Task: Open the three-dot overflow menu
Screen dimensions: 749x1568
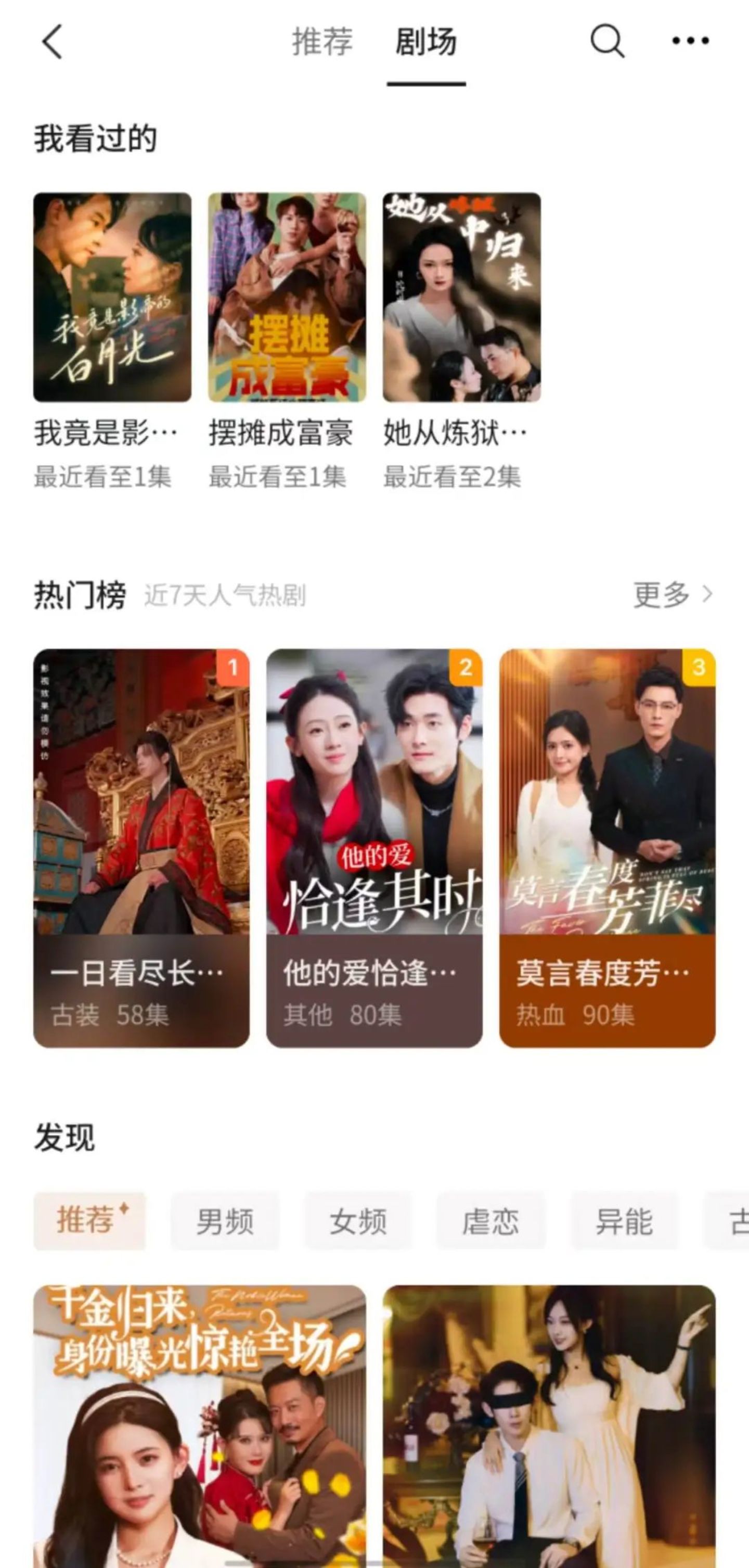Action: coord(690,42)
